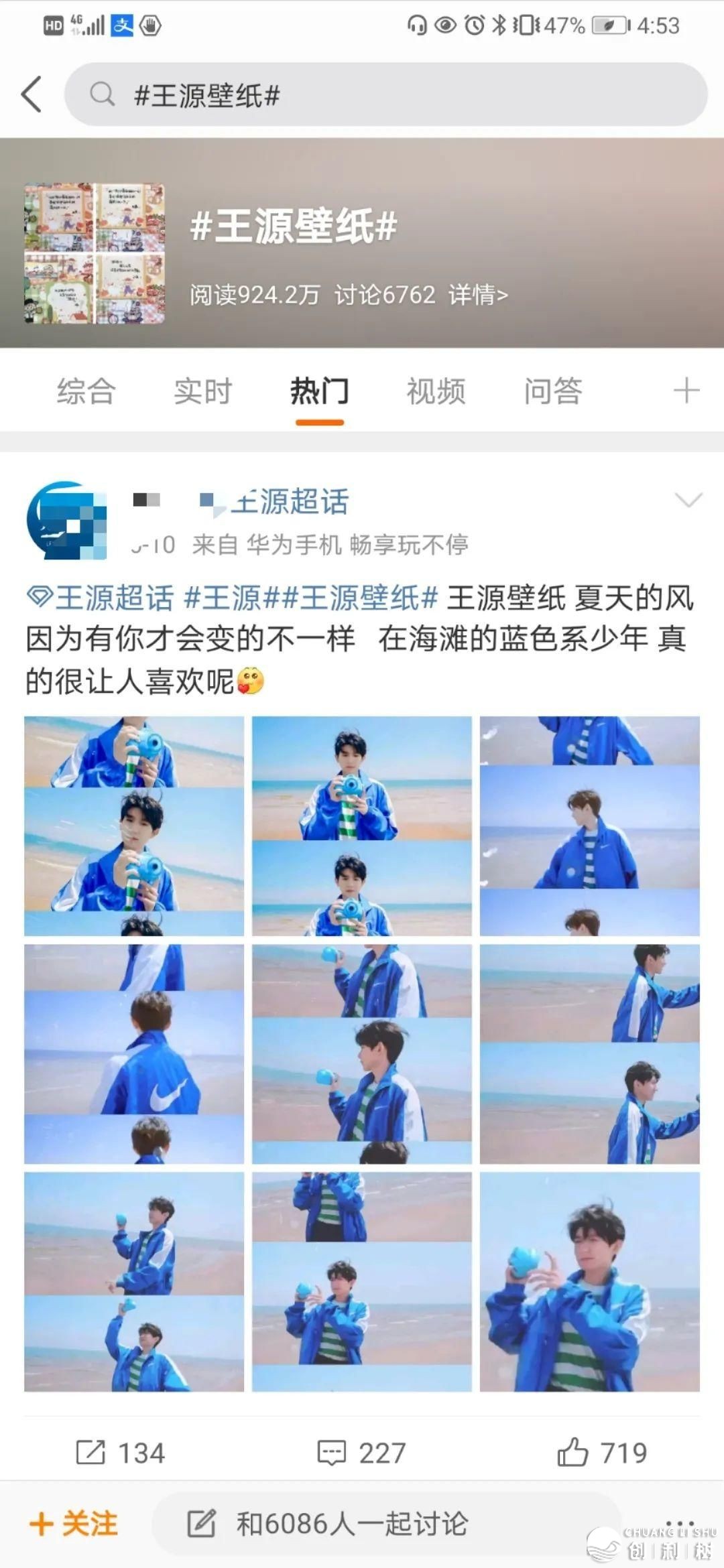724x1568 pixels.
Task: Switch to the 问答 tab
Action: point(552,391)
